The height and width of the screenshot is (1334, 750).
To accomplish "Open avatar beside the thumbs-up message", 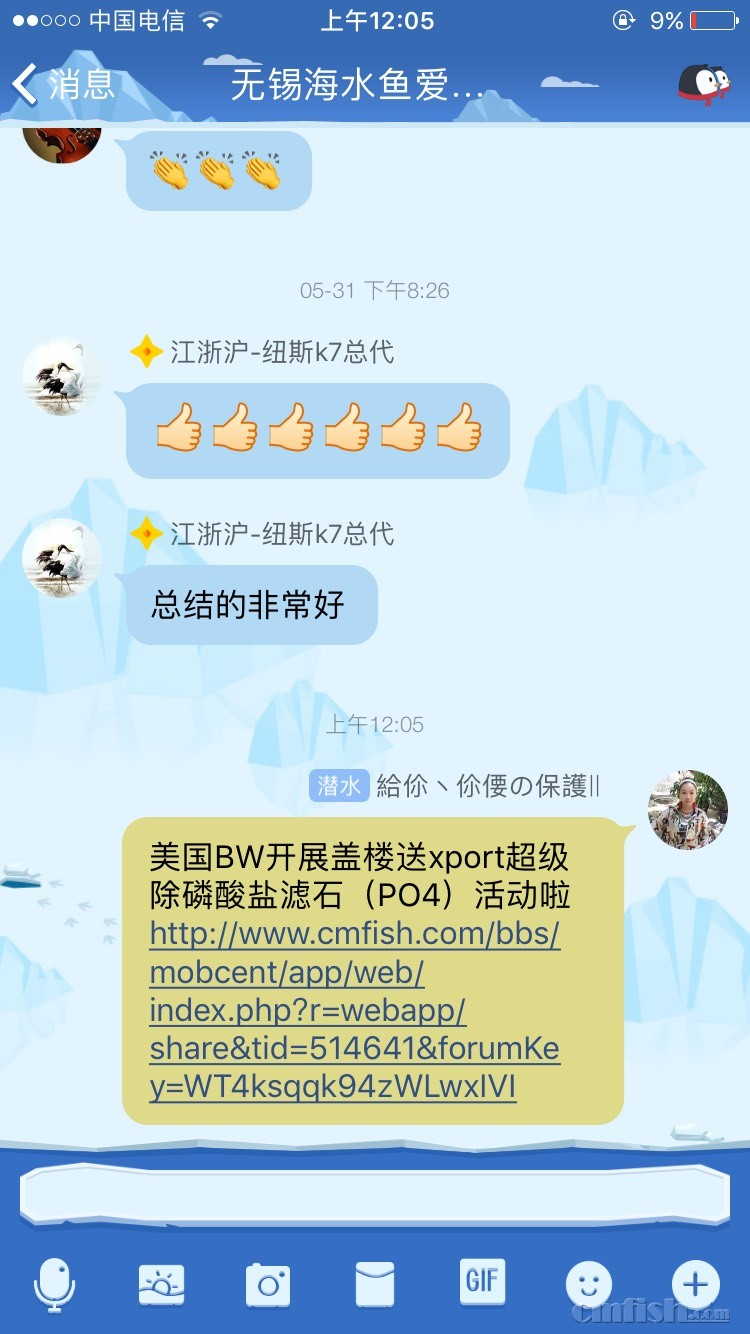I will (62, 376).
